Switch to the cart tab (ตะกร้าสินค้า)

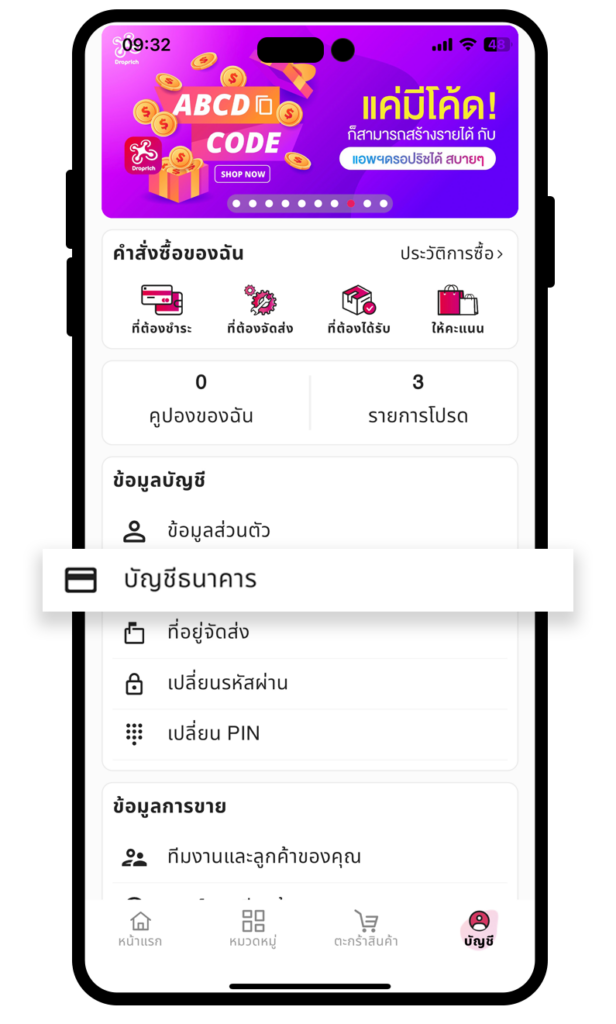point(366,929)
